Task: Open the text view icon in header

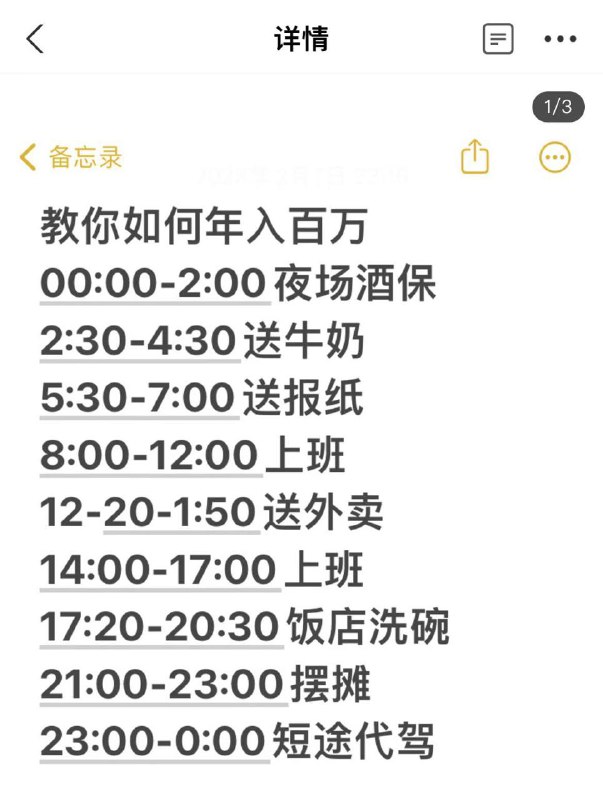Action: [498, 39]
